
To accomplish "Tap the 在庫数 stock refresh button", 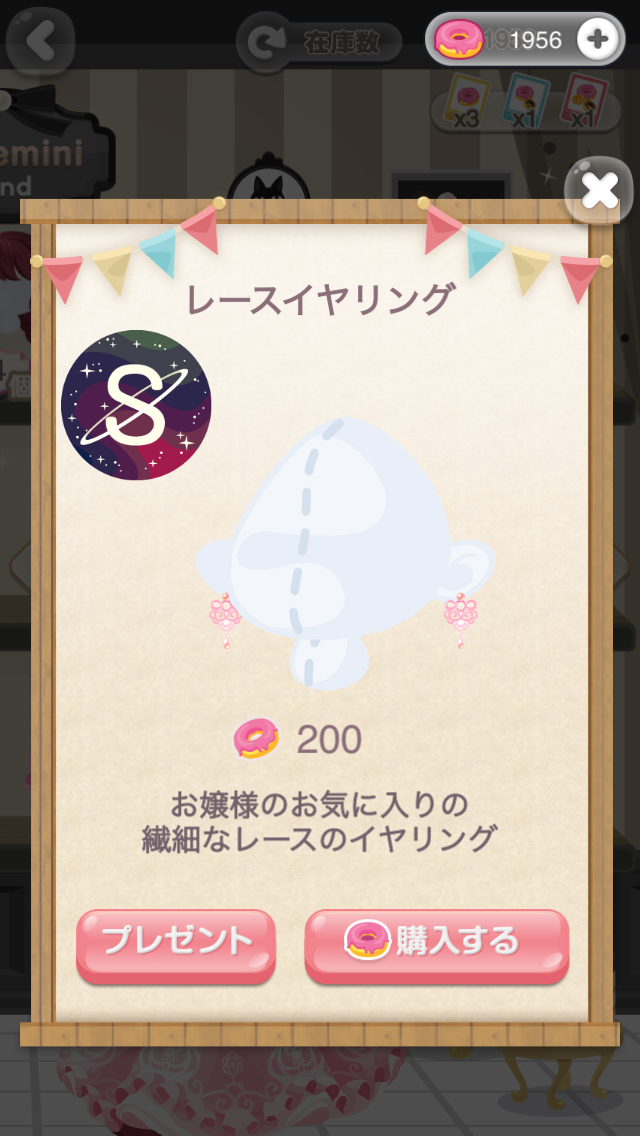I will [319, 42].
